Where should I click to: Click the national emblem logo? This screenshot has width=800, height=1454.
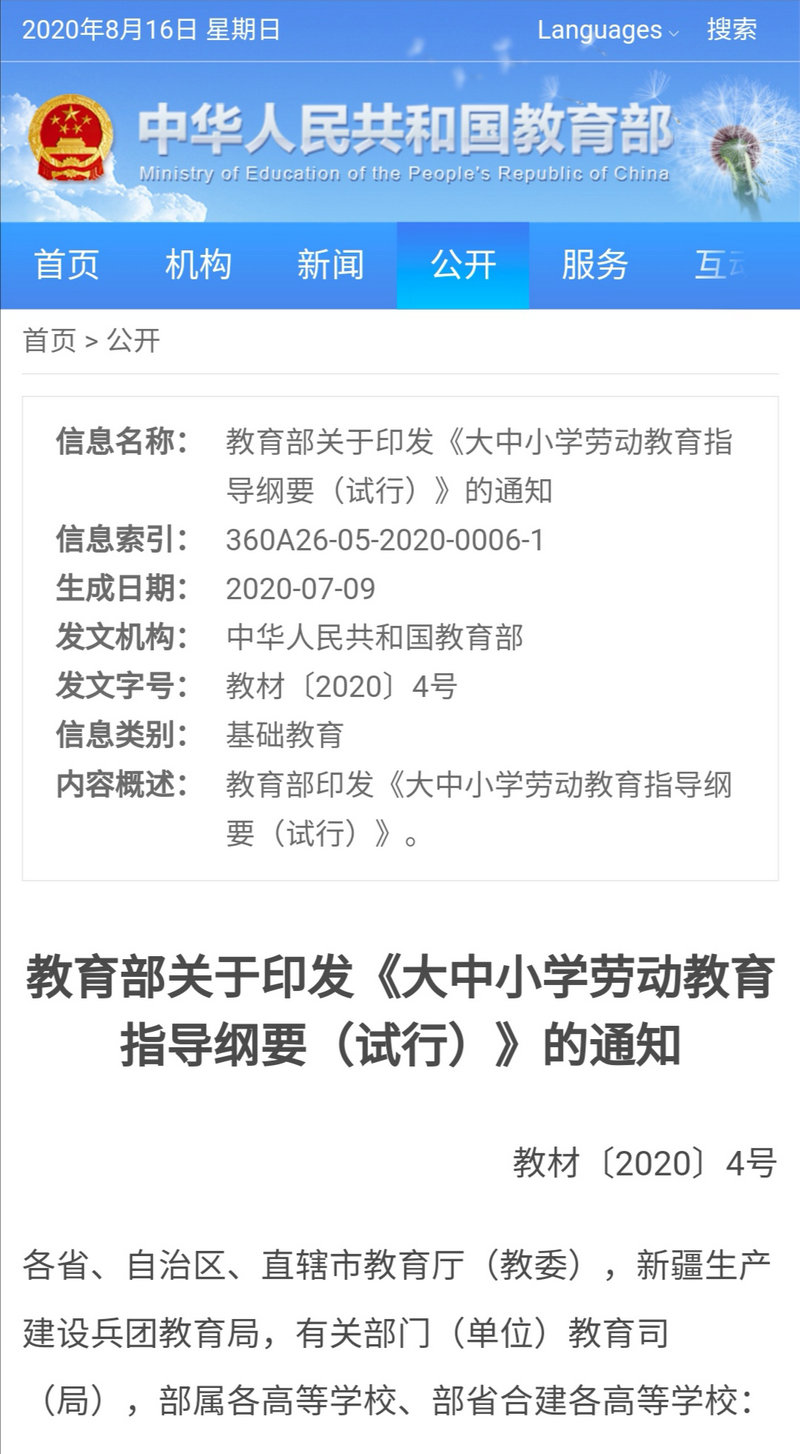click(x=71, y=136)
